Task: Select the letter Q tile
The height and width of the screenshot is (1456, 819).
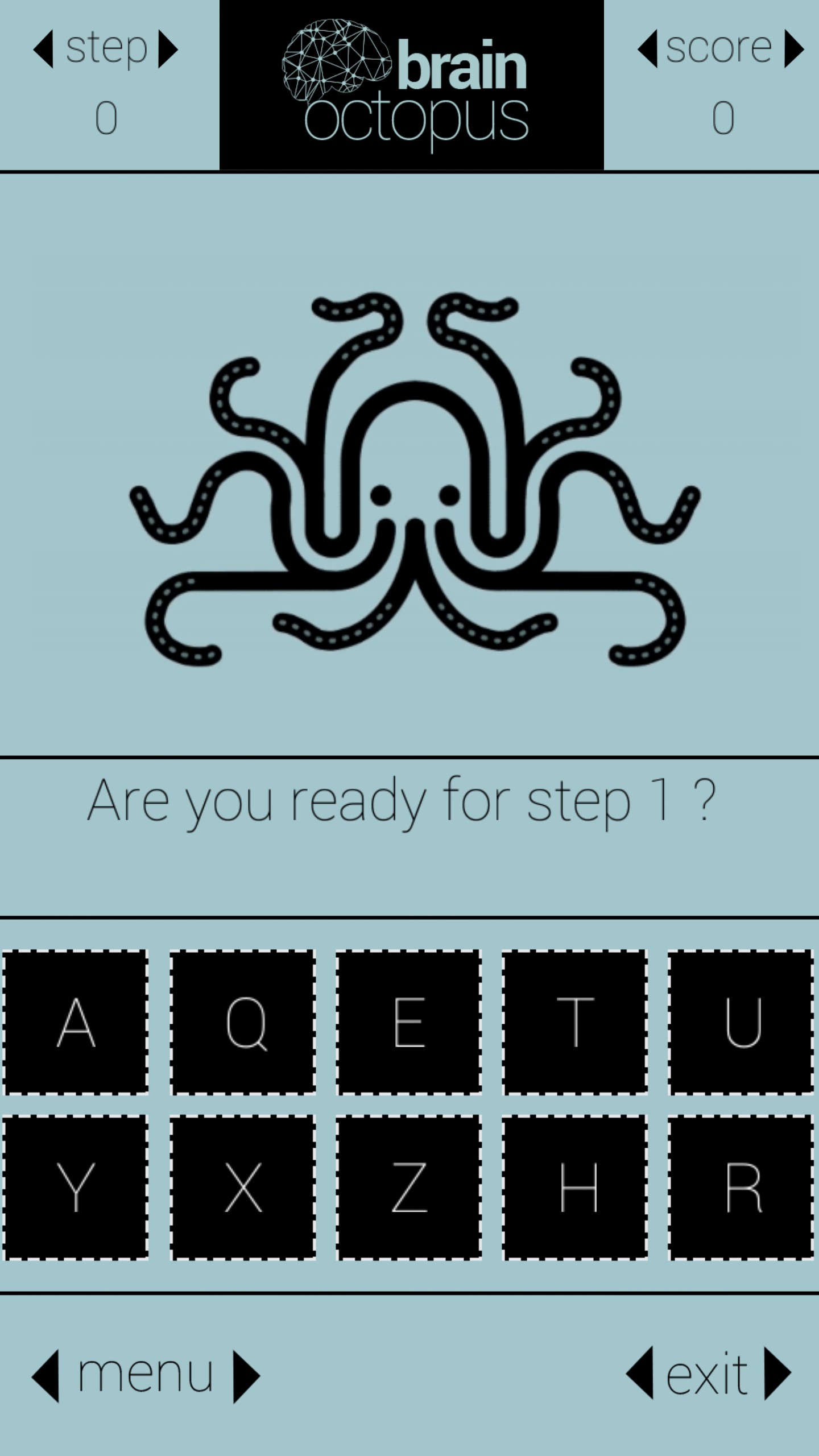Action: [x=243, y=1022]
